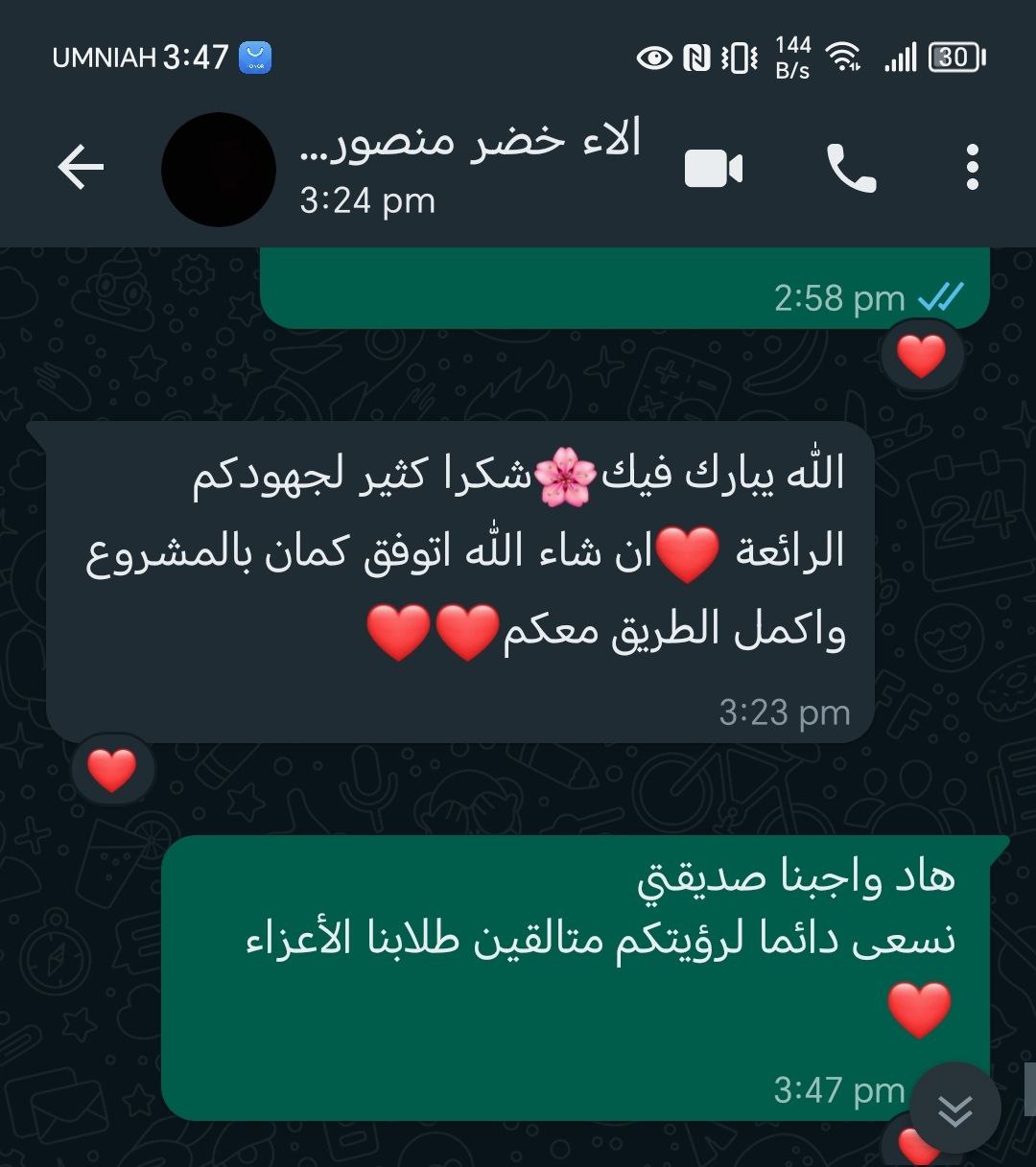
Task: View heart reaction on the 2:58 pm message
Action: point(921,357)
